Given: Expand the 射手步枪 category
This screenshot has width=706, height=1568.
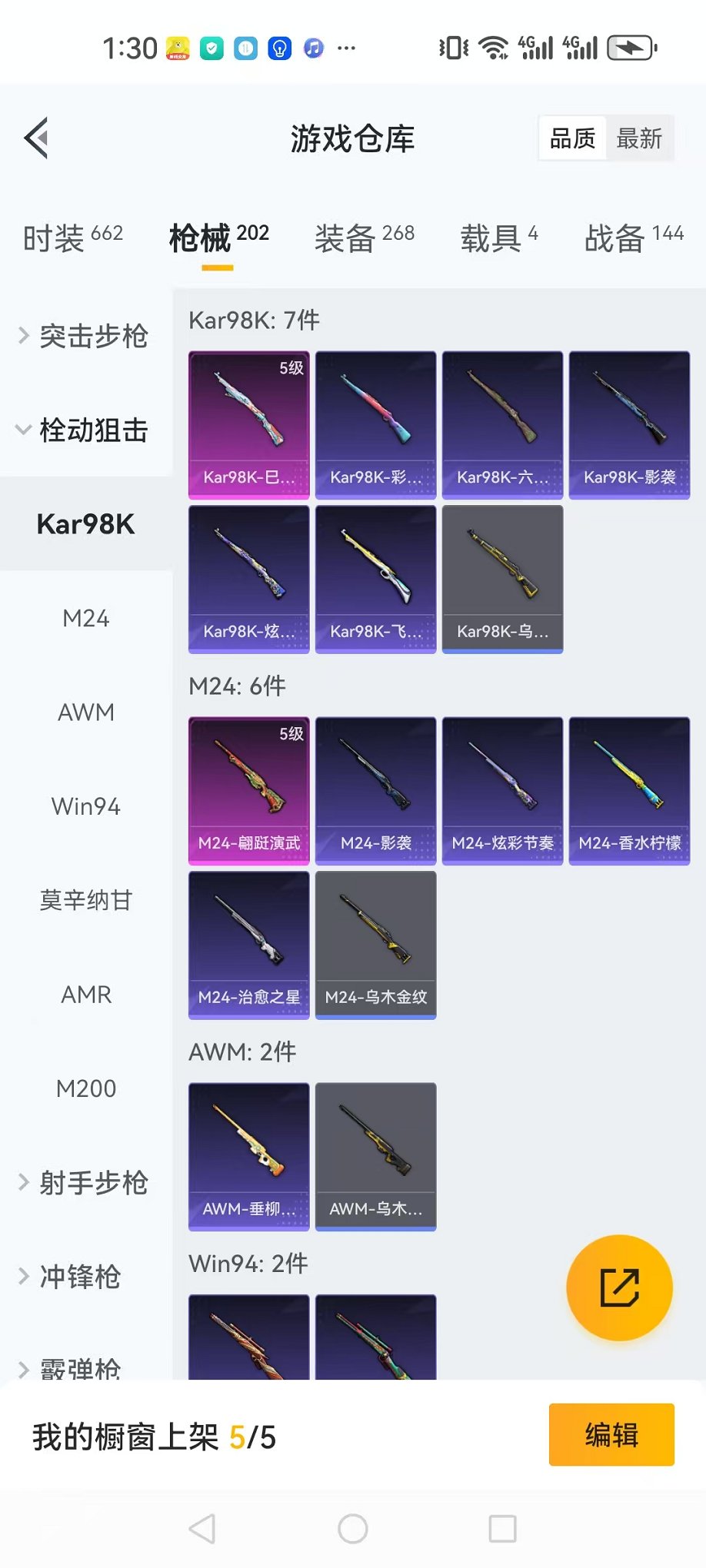Looking at the screenshot, I should tap(86, 1182).
